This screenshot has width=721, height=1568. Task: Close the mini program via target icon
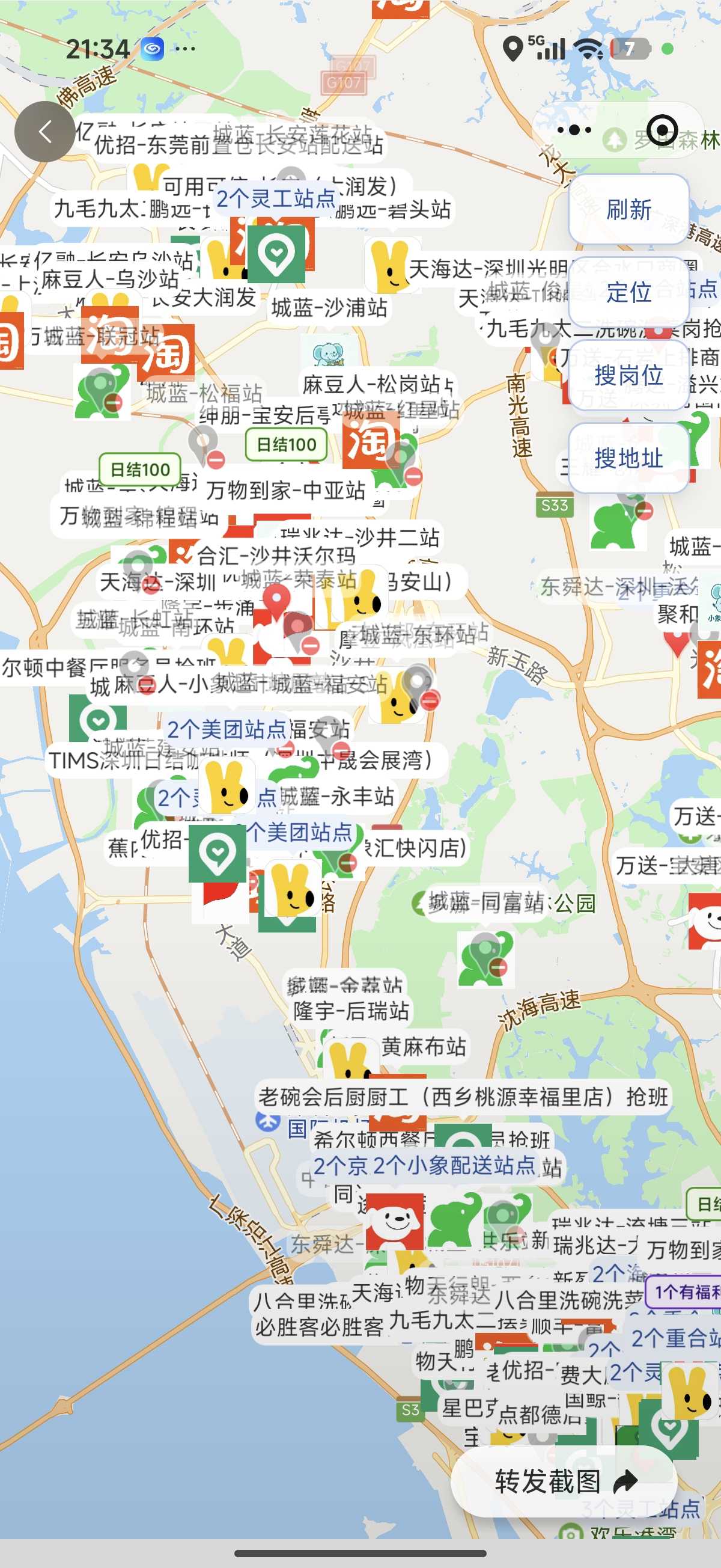point(662,130)
